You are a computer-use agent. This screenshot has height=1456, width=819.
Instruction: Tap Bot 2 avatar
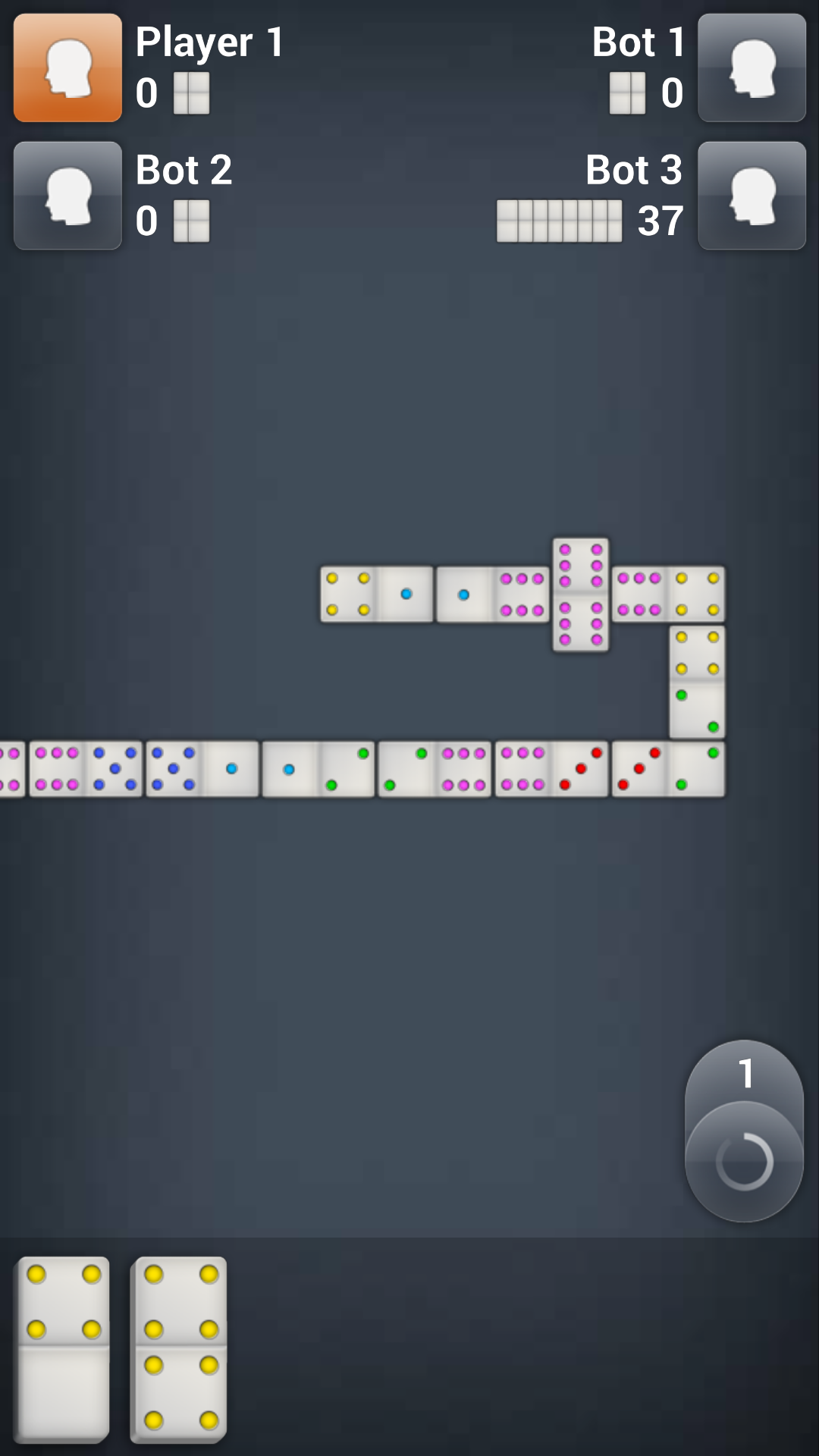pyautogui.click(x=67, y=196)
